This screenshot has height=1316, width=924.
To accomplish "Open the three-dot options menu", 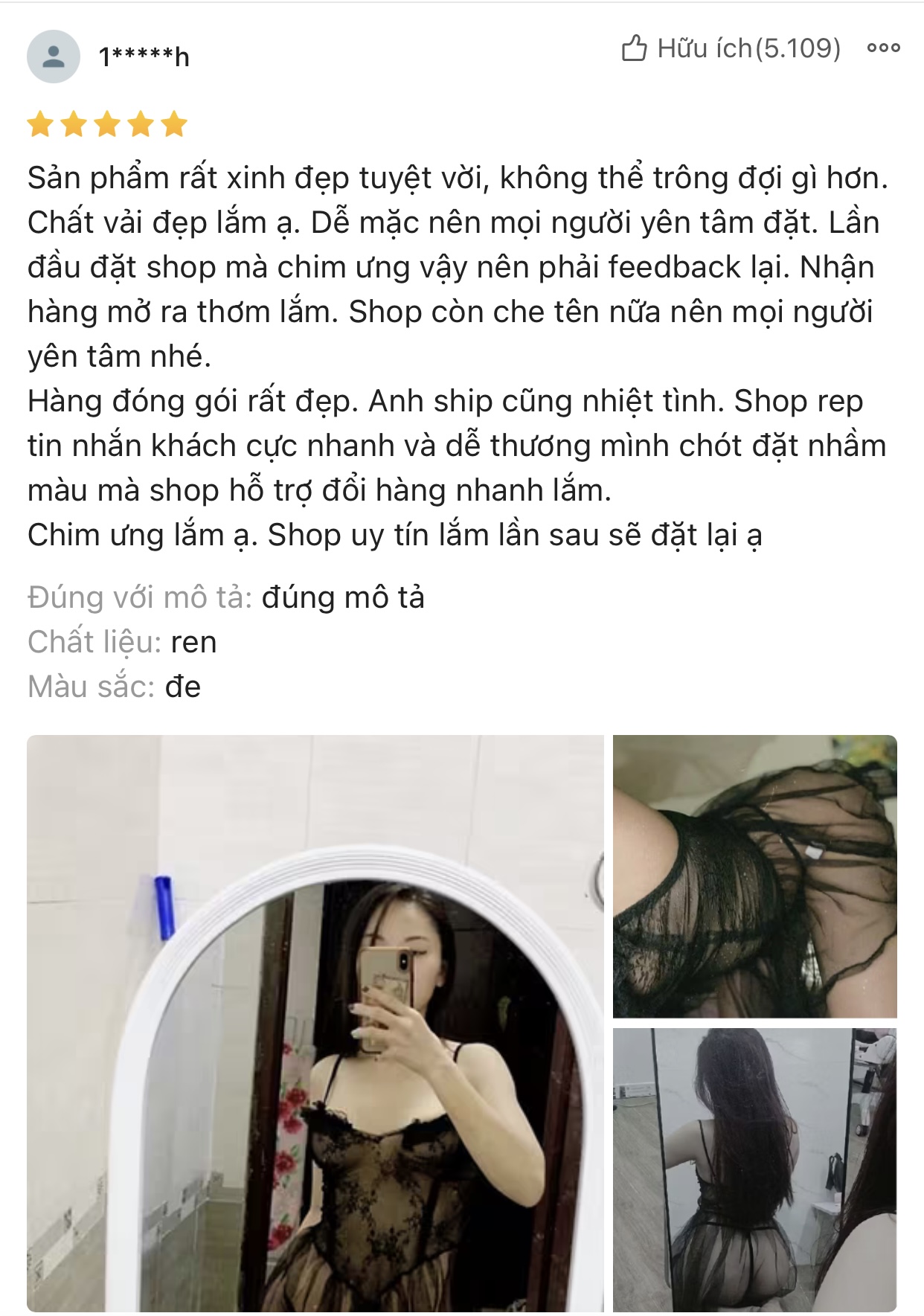I will coord(883,48).
